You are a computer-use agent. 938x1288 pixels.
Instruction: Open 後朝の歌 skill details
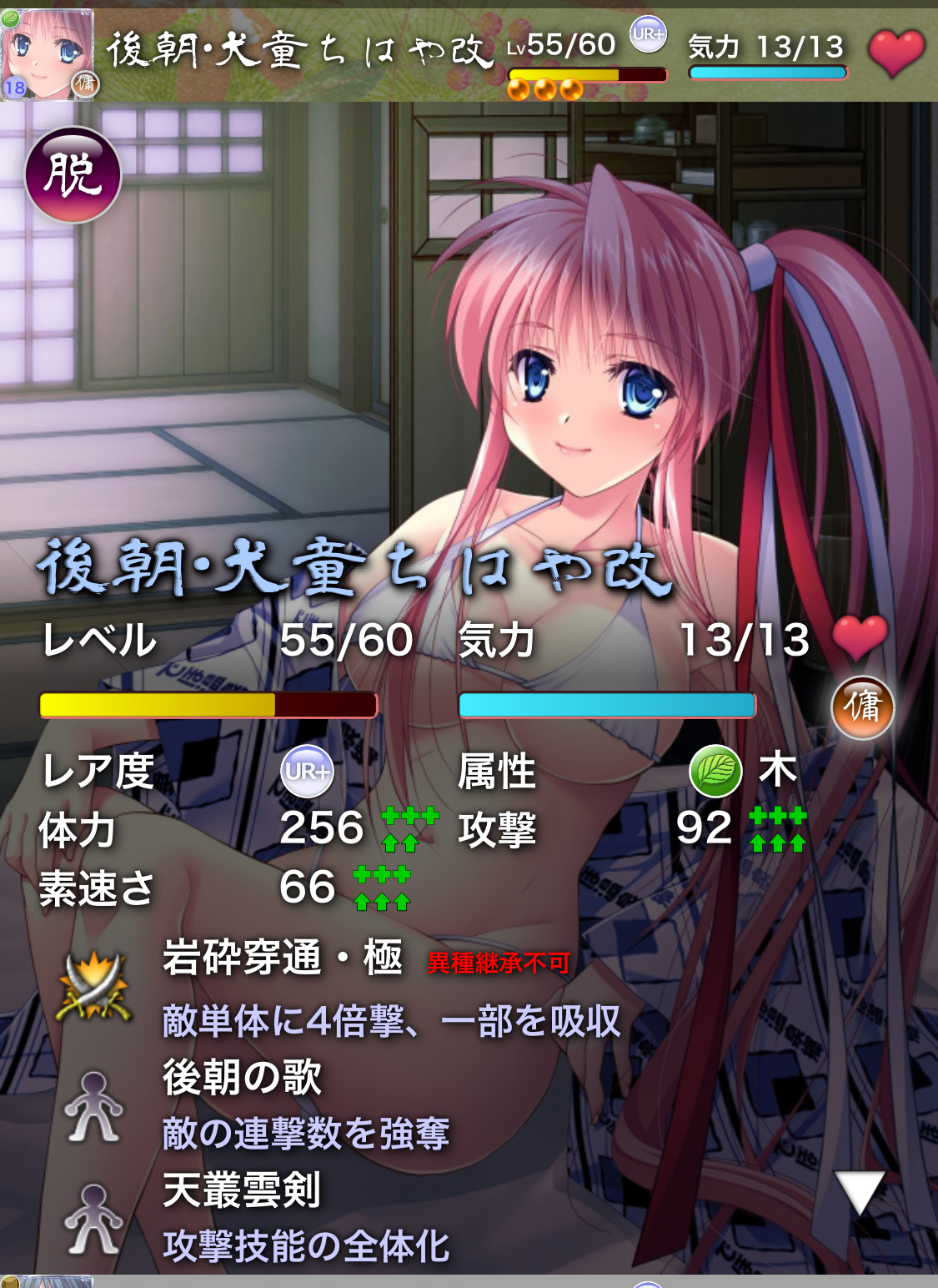(242, 1077)
